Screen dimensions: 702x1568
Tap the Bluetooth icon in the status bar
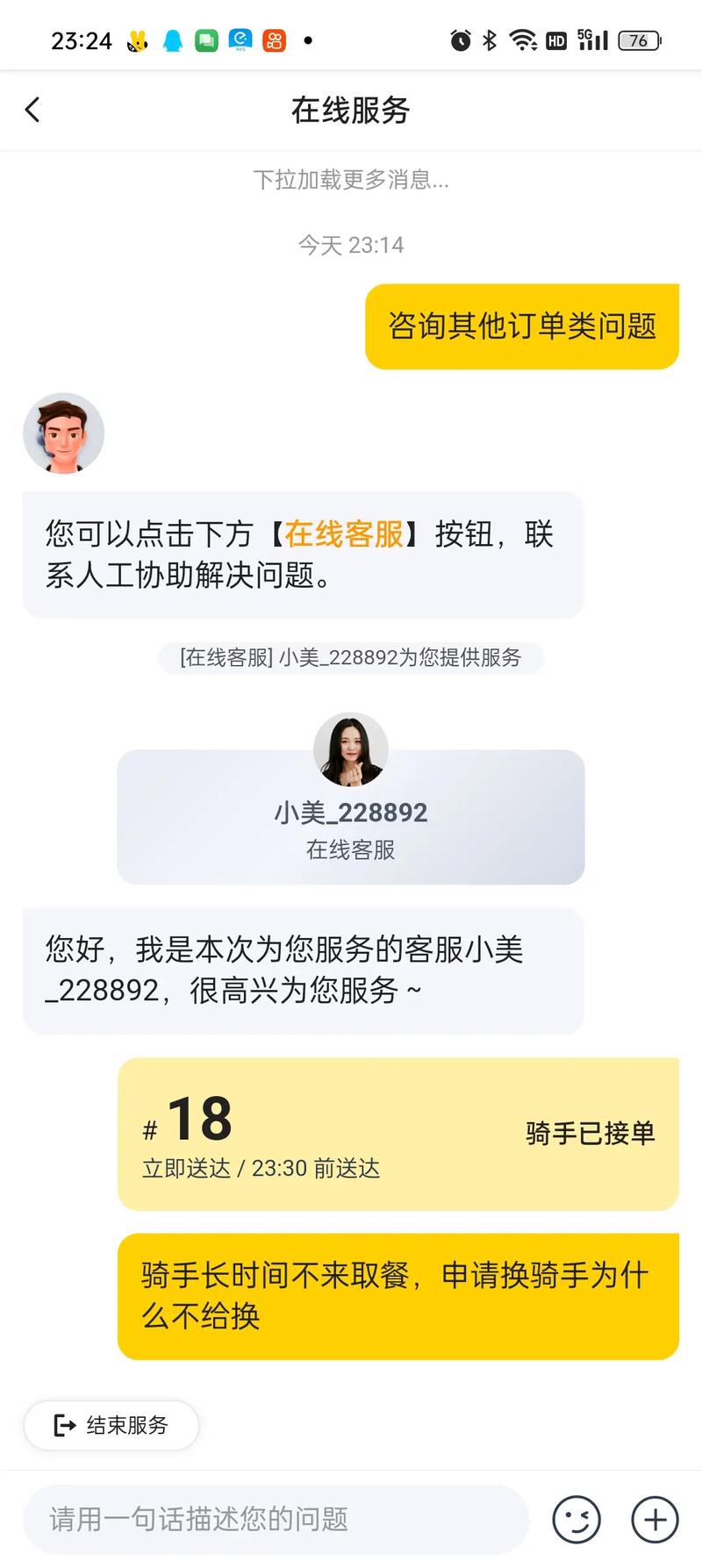click(x=489, y=40)
